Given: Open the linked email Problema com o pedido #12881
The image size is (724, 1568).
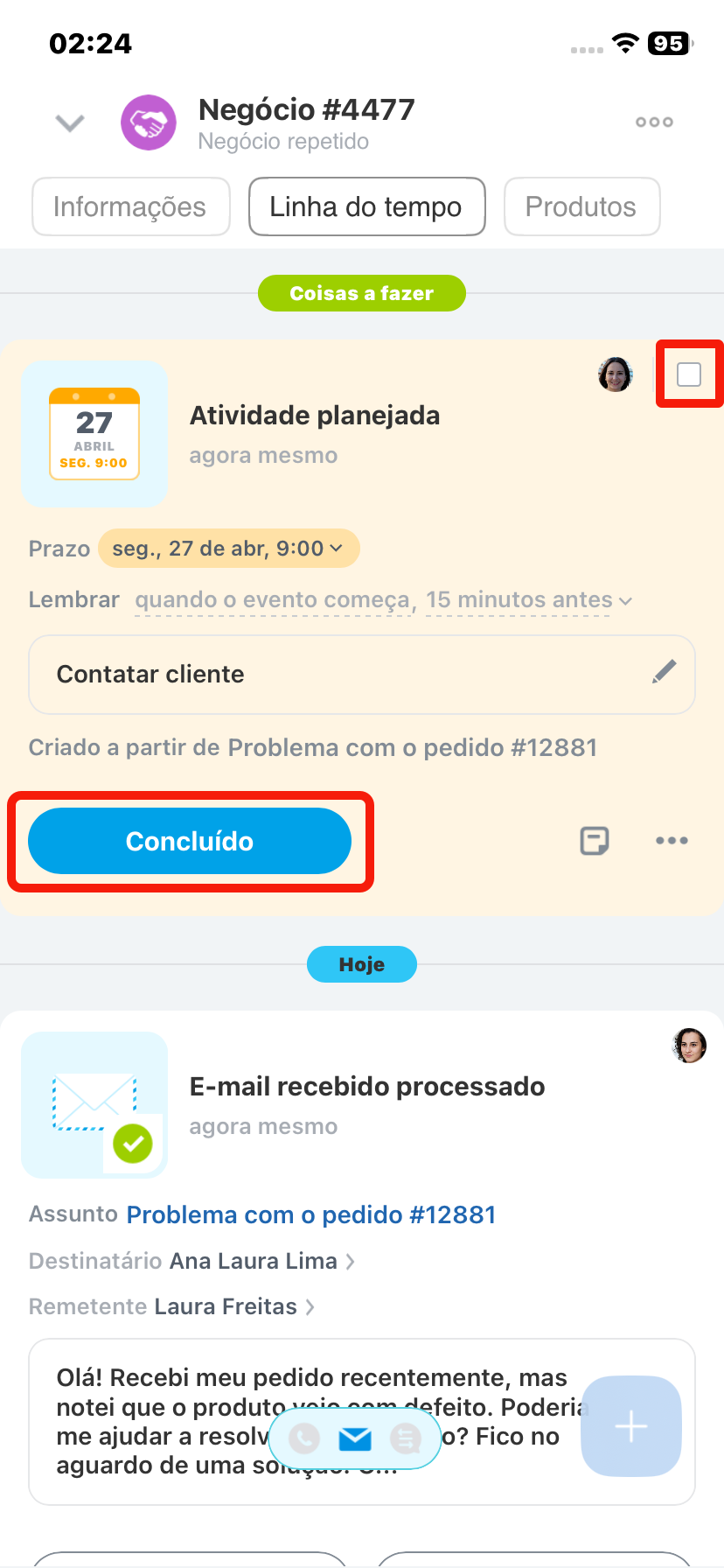Looking at the screenshot, I should pyautogui.click(x=412, y=748).
